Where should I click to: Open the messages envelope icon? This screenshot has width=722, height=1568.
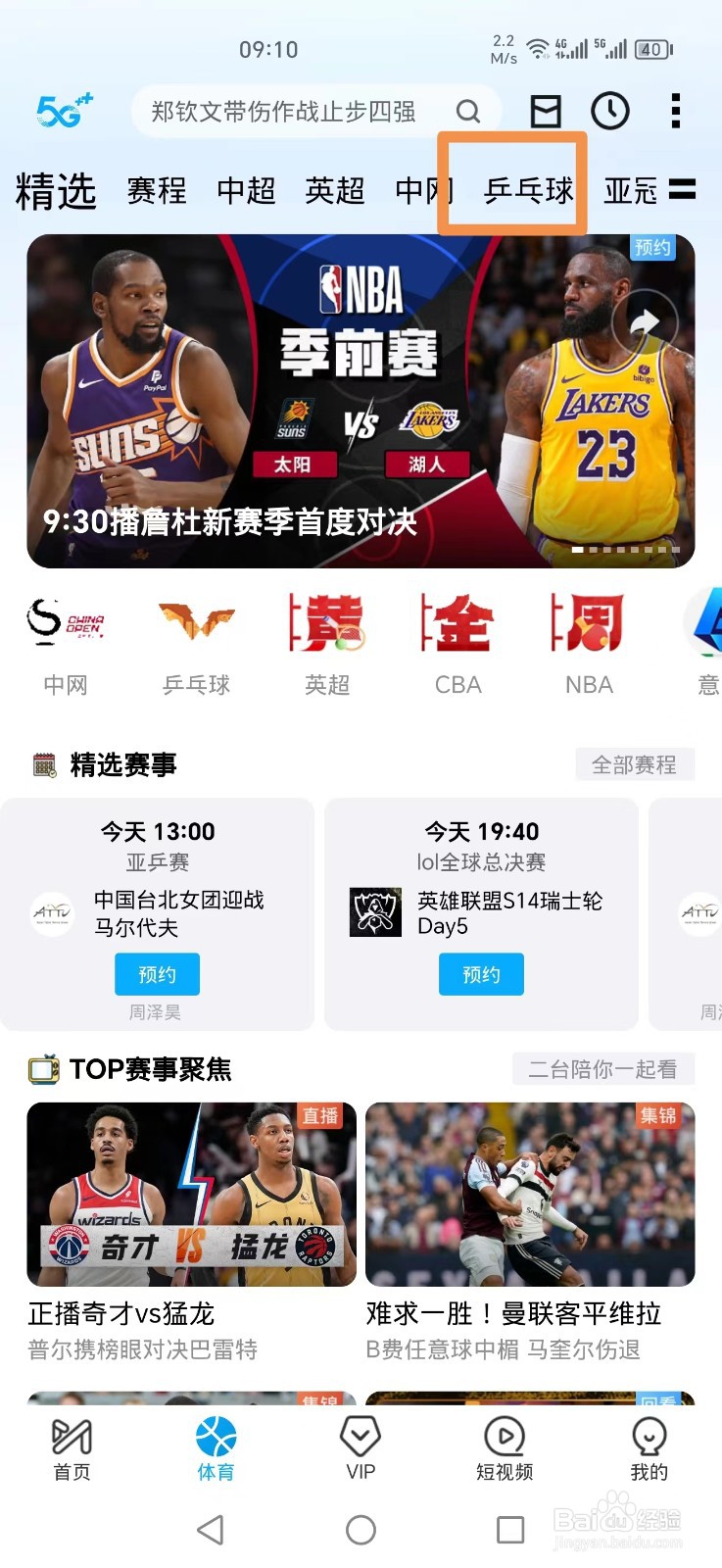[x=546, y=112]
